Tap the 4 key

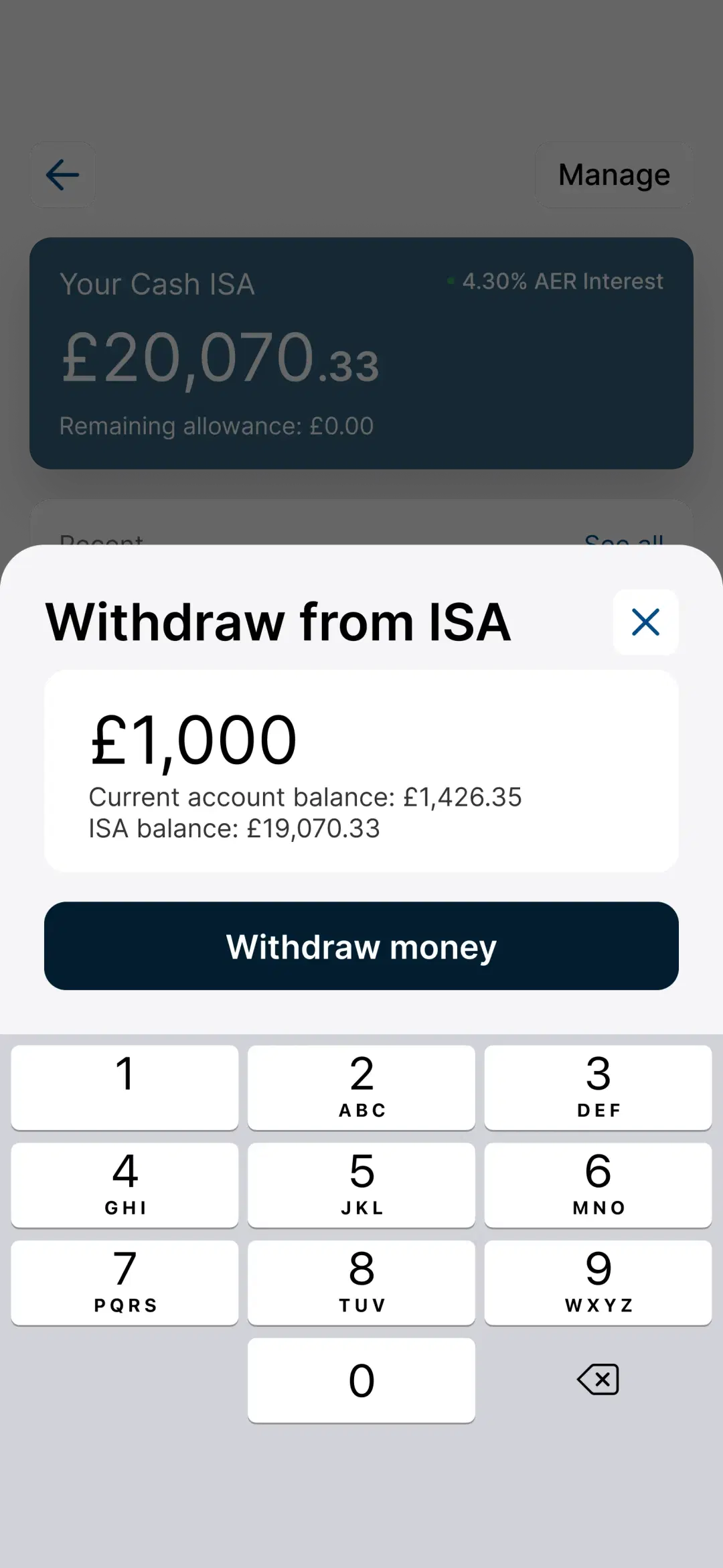click(x=125, y=1185)
